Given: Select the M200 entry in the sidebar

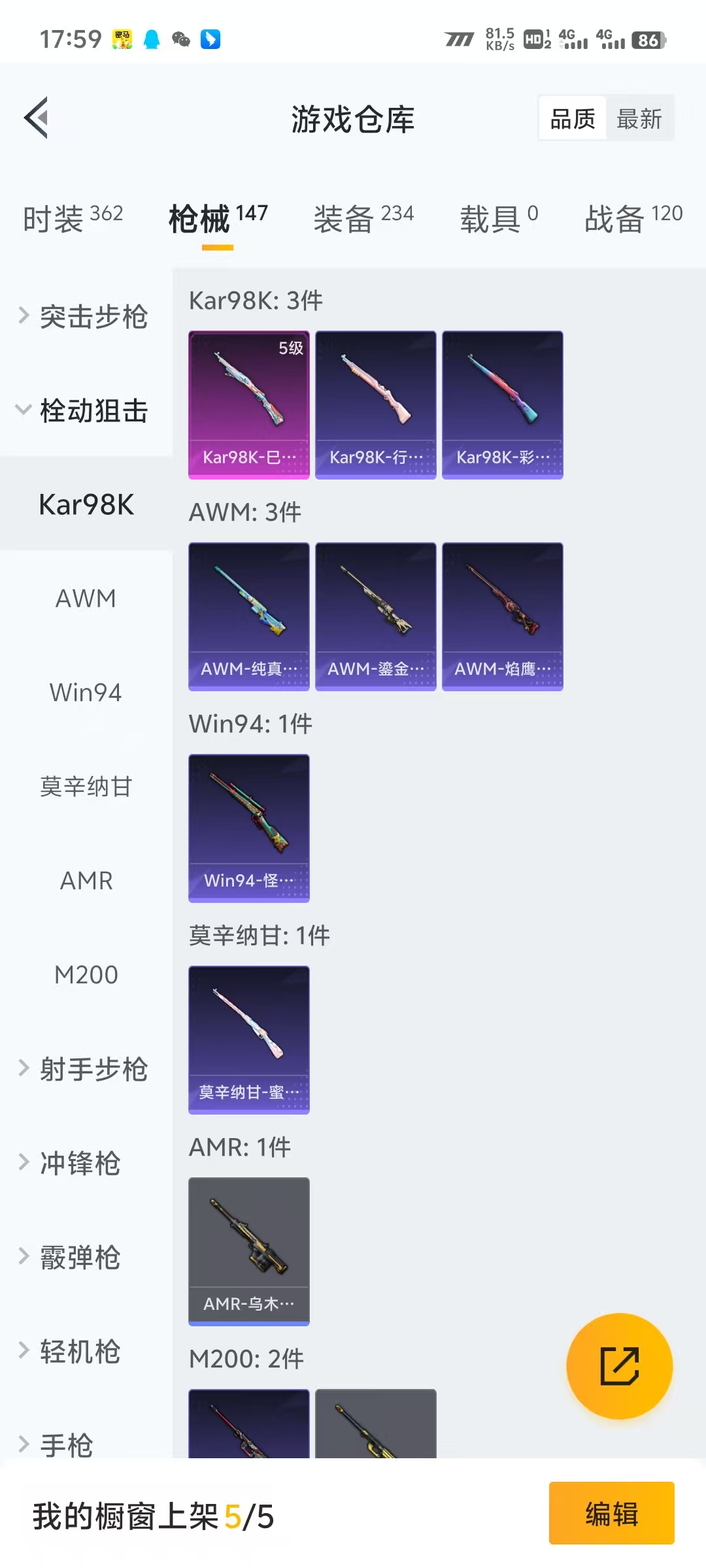Looking at the screenshot, I should click(x=84, y=974).
